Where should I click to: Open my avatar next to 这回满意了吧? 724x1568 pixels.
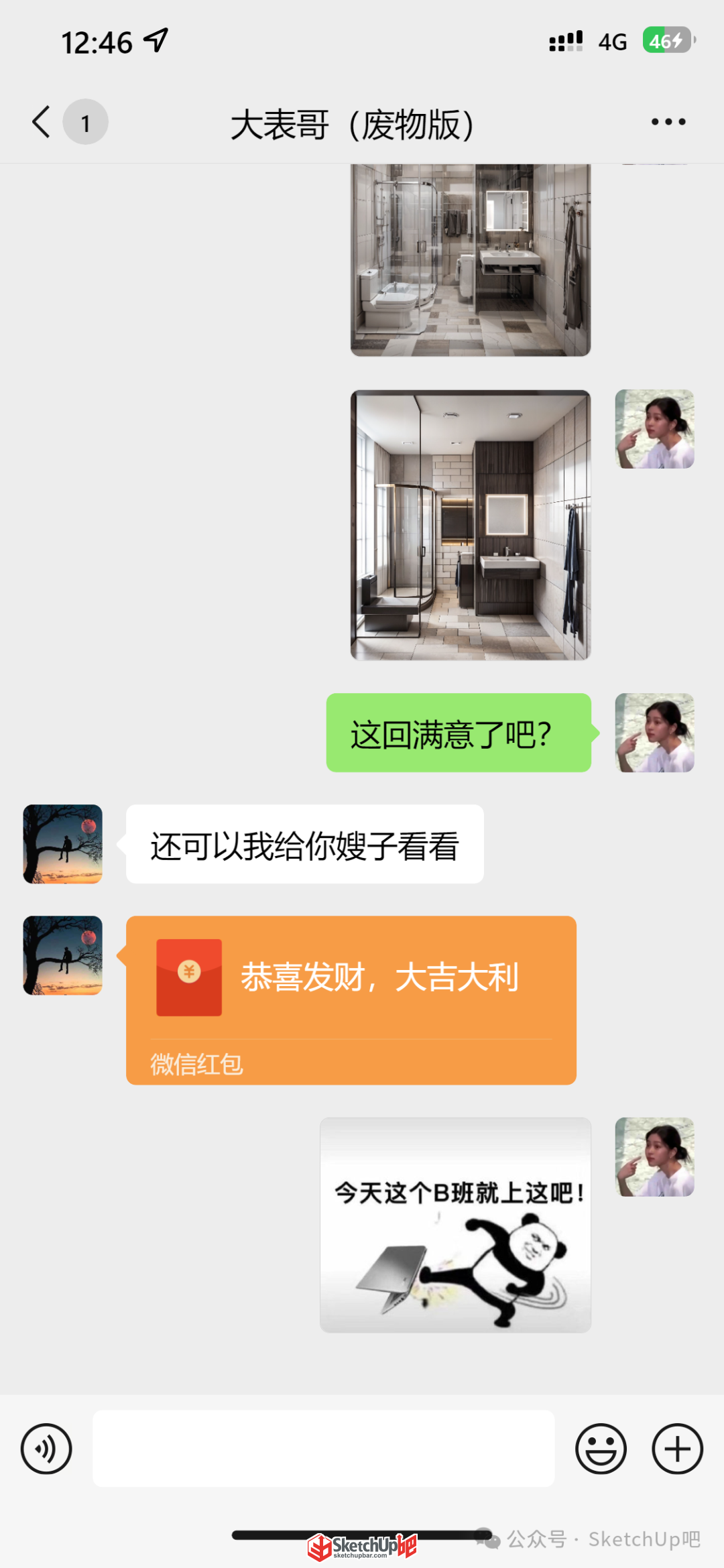(654, 733)
